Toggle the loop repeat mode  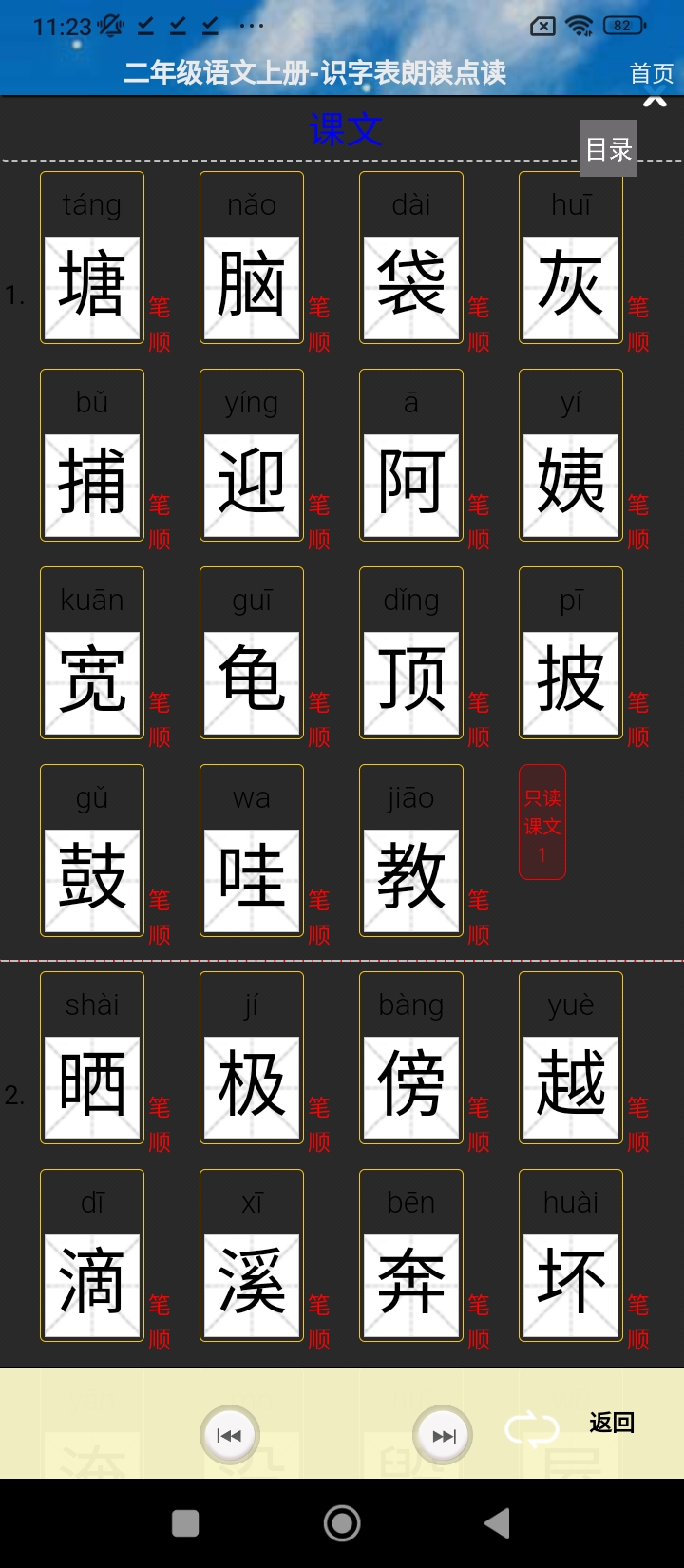point(531,1428)
